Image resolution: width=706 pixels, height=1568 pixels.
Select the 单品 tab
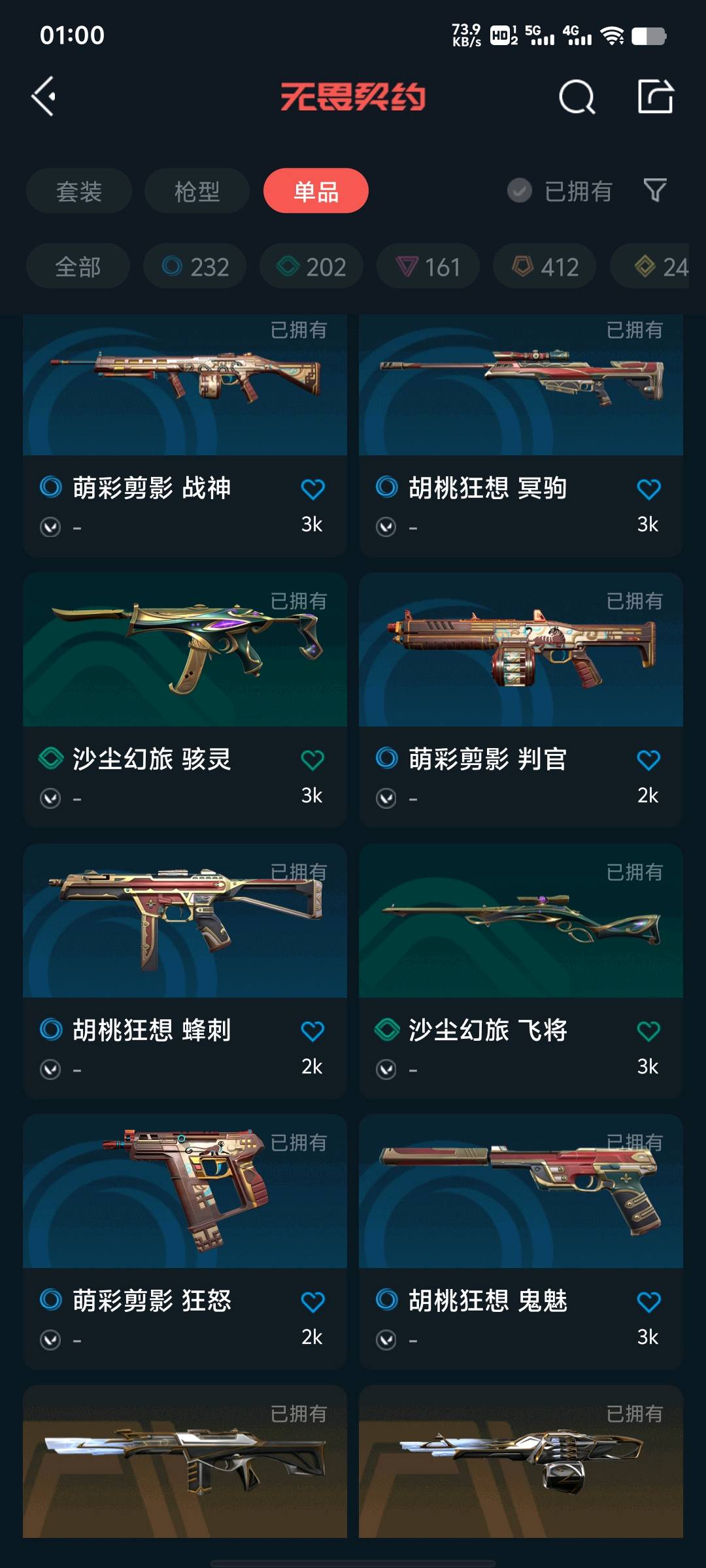coord(316,191)
